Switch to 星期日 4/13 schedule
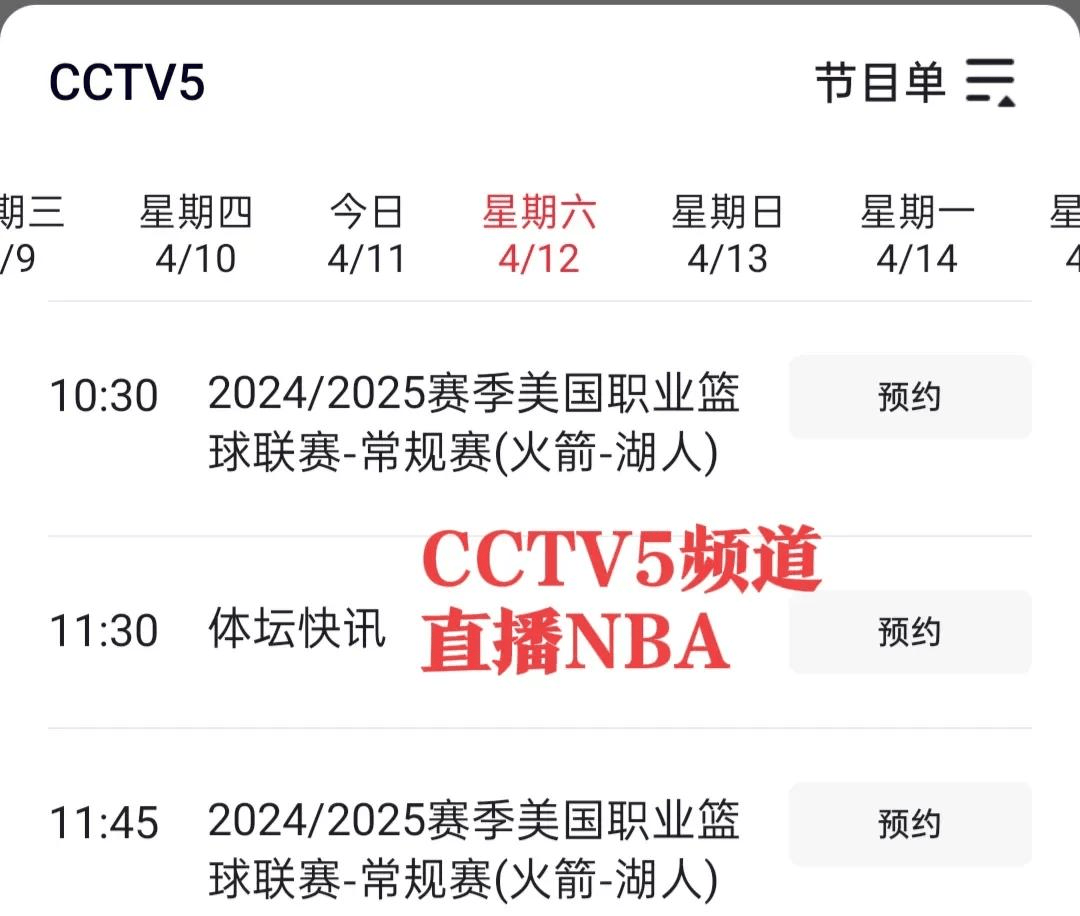Viewport: 1080px width, 916px height. (727, 235)
